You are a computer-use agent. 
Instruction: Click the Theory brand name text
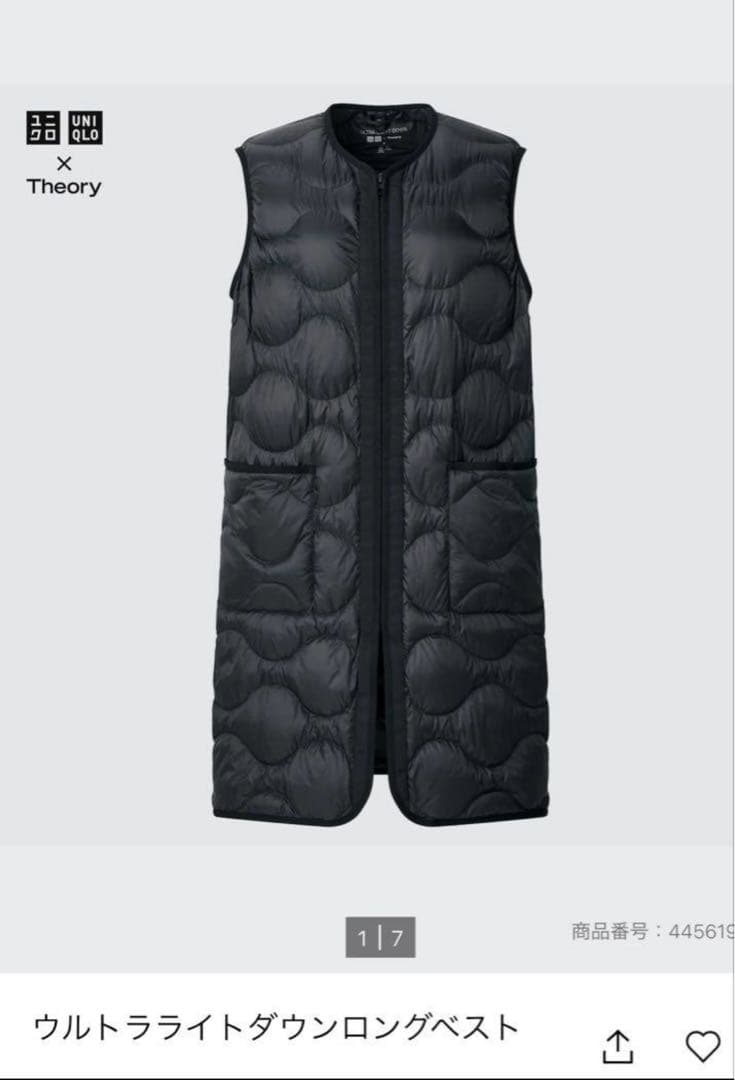(64, 186)
